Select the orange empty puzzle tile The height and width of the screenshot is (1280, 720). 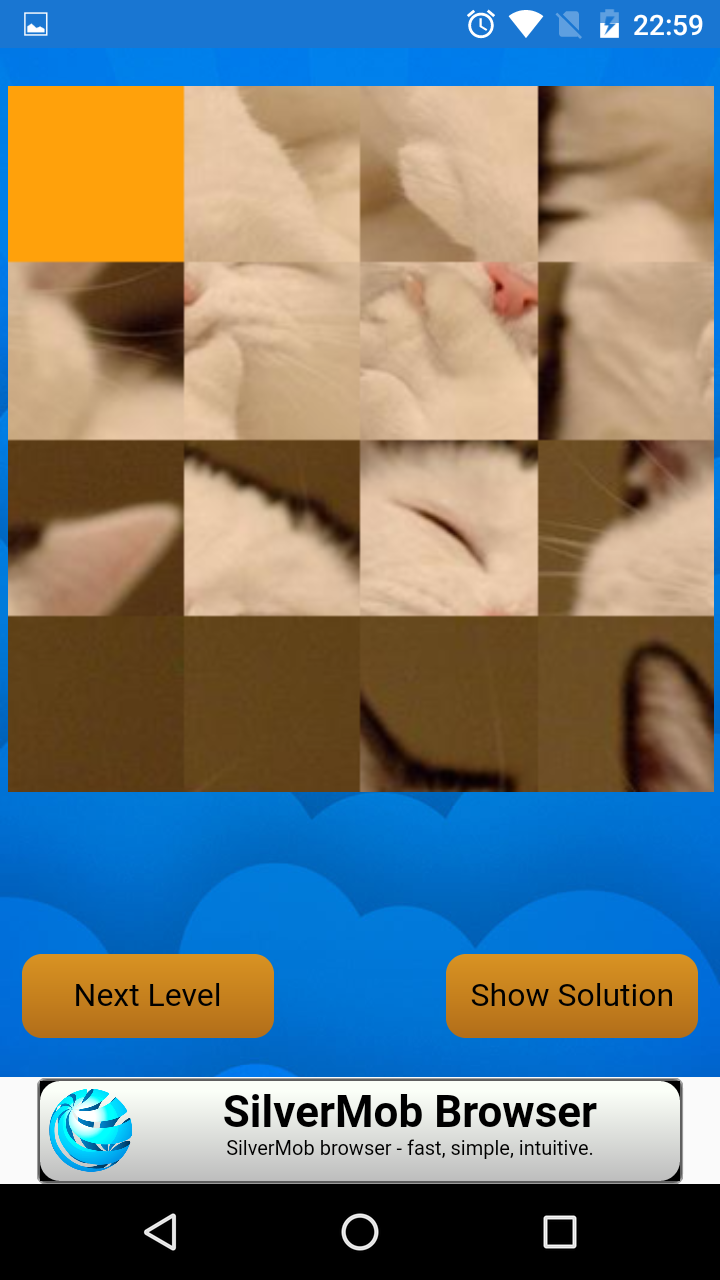point(95,173)
